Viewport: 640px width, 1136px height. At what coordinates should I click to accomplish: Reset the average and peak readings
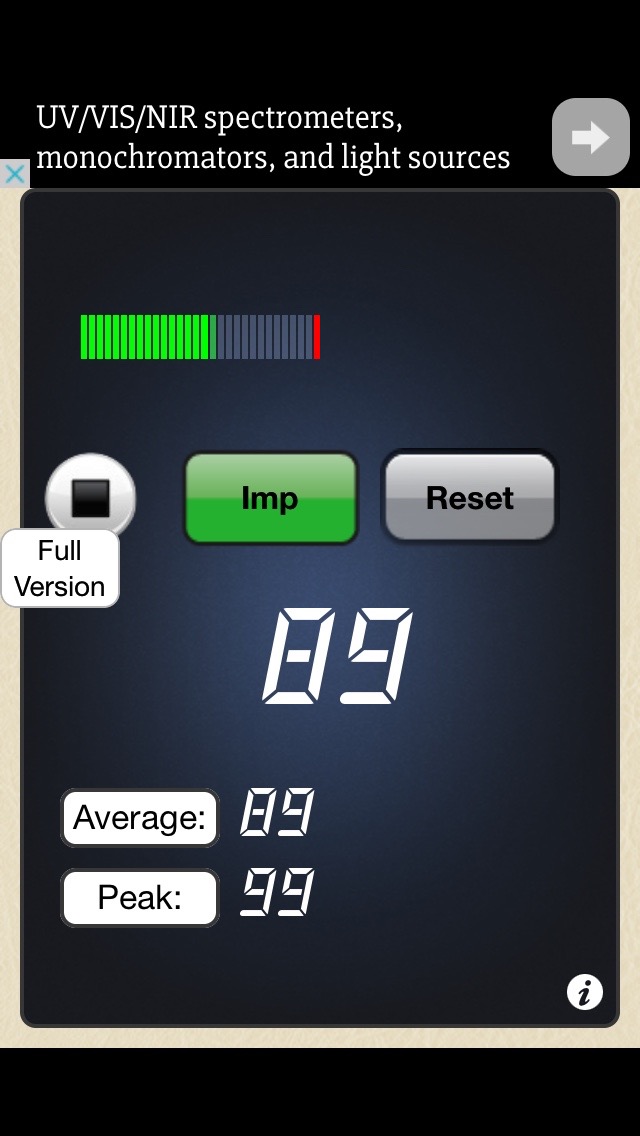[x=469, y=498]
